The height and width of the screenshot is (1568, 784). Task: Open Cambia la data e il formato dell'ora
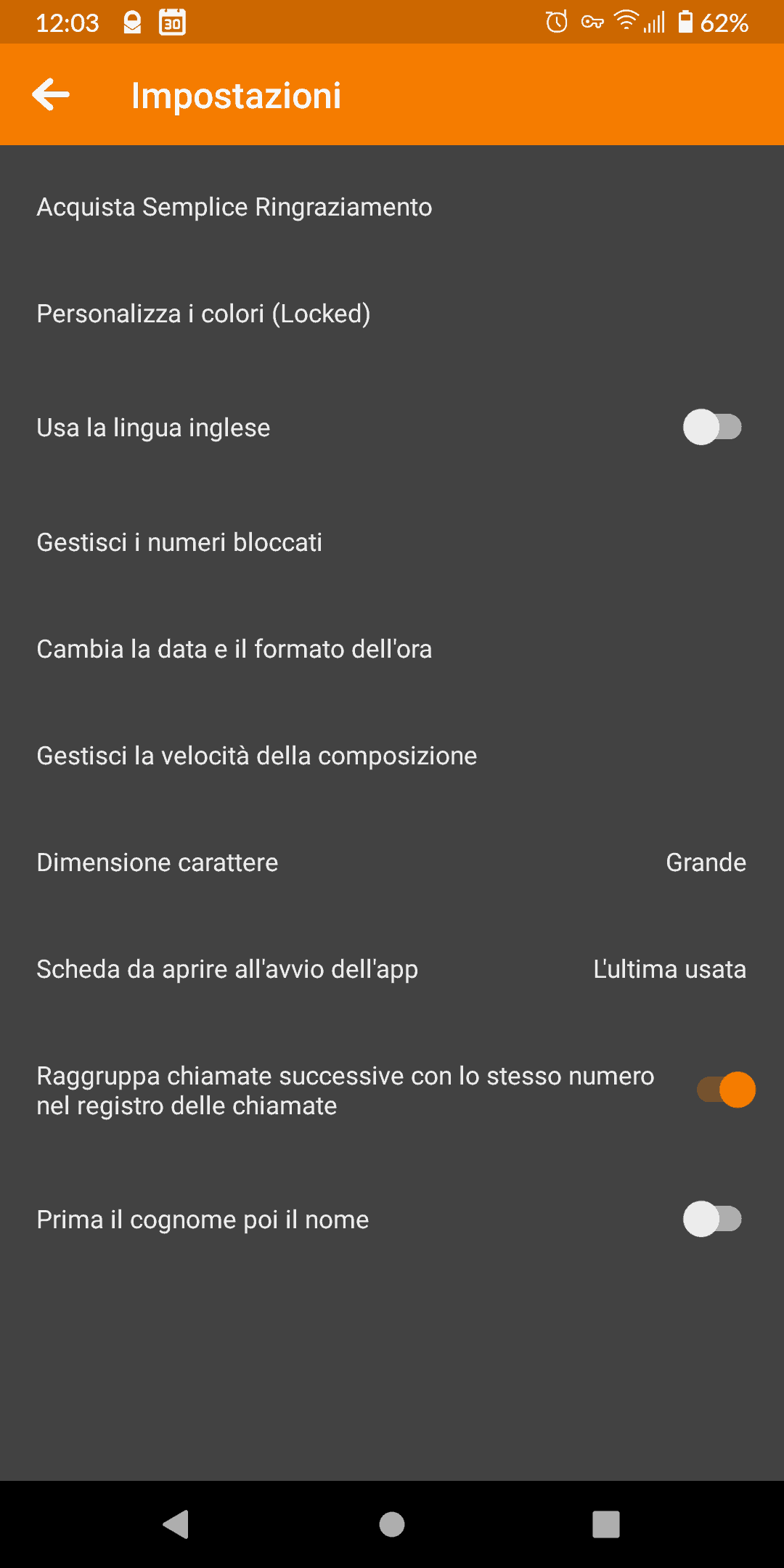(x=392, y=649)
